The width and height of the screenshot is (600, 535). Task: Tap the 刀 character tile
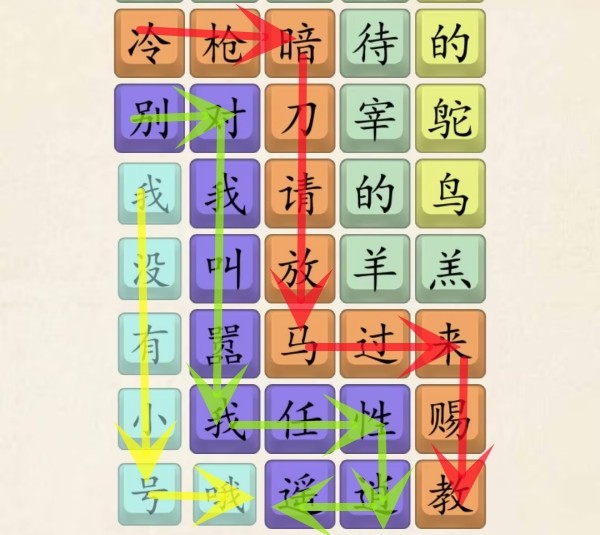click(x=300, y=118)
